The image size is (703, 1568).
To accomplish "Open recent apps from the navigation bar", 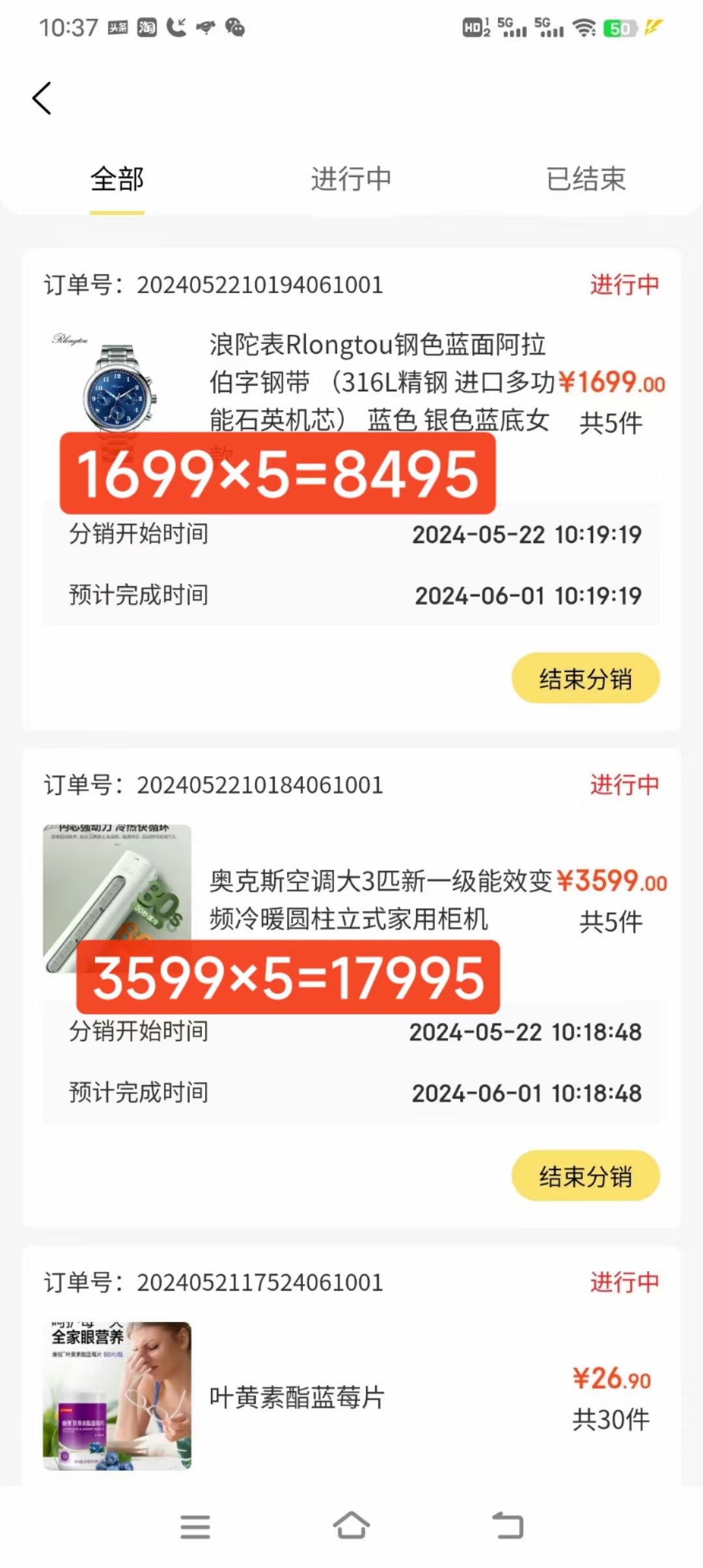I will point(195,1526).
